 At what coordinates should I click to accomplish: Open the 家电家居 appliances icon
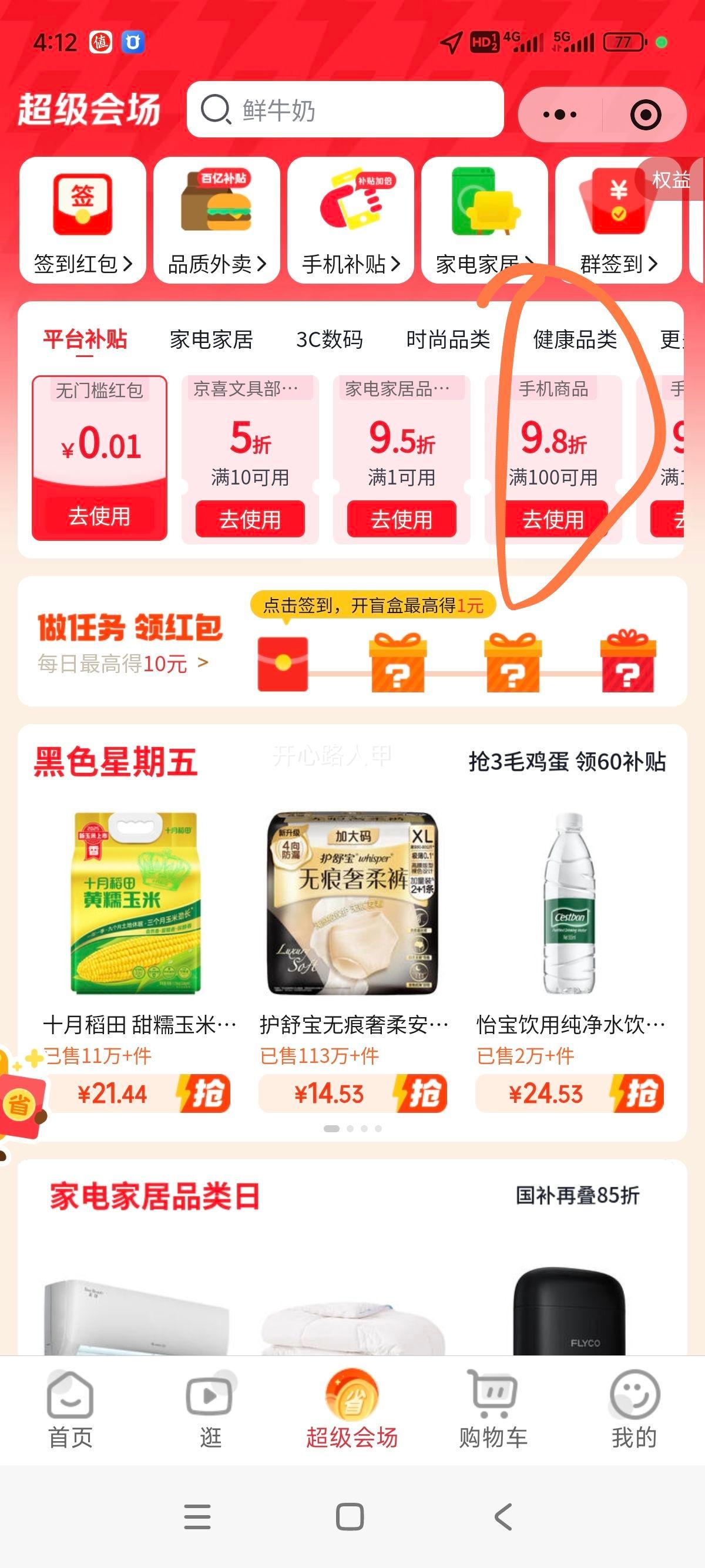tap(484, 207)
